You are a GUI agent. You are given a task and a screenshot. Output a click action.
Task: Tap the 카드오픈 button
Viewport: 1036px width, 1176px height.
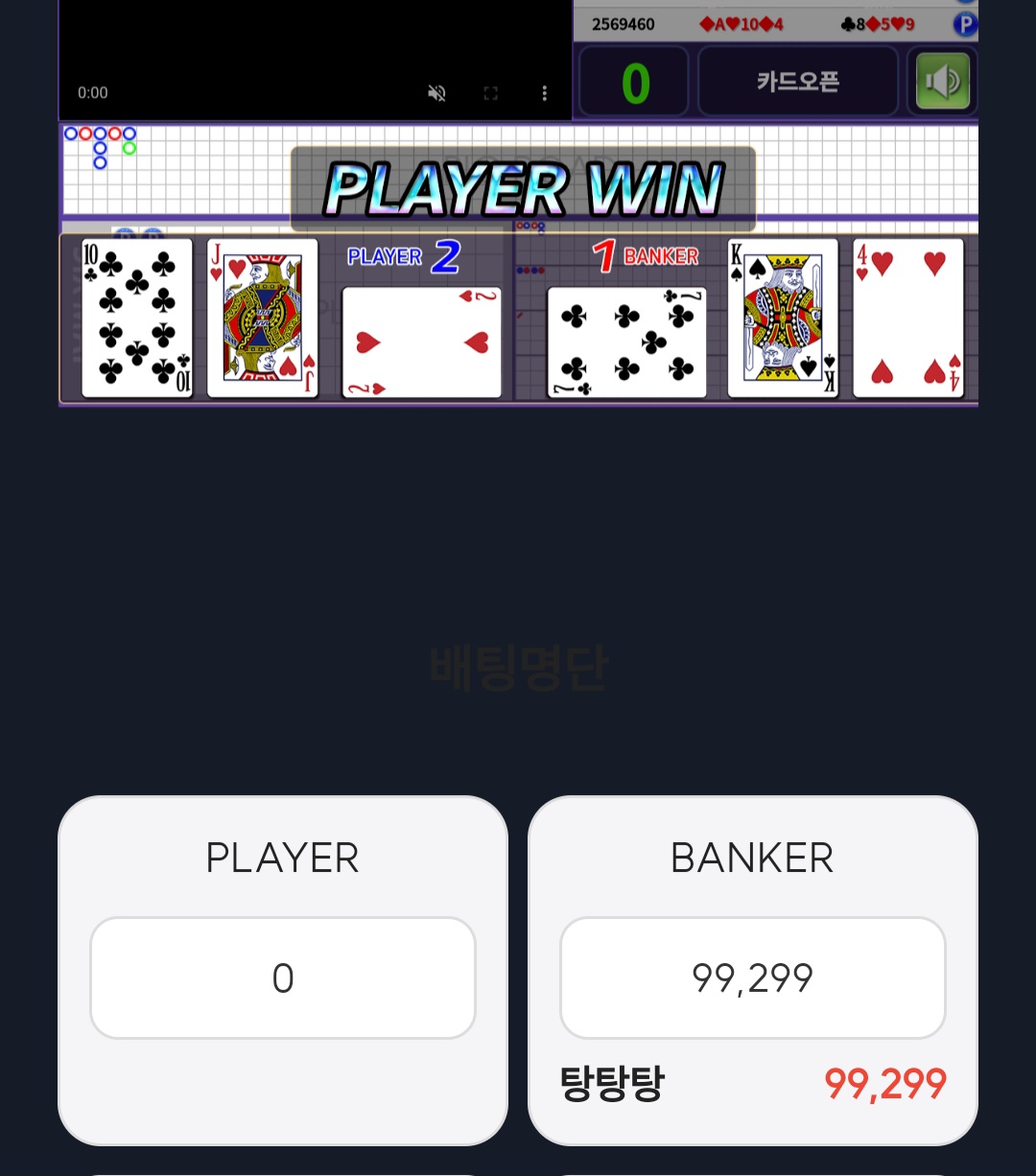[x=797, y=82]
